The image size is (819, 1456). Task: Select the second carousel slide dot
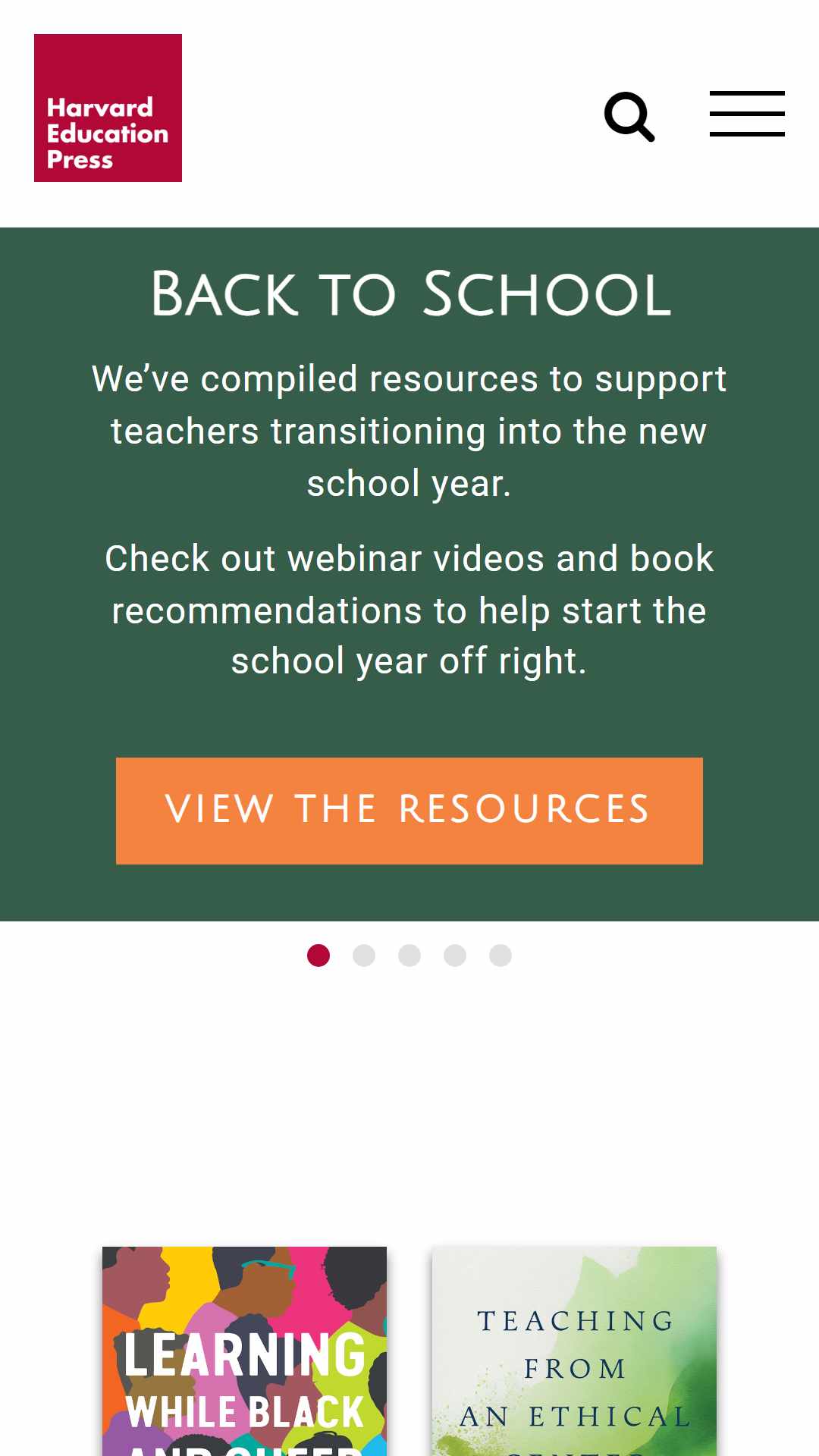364,955
